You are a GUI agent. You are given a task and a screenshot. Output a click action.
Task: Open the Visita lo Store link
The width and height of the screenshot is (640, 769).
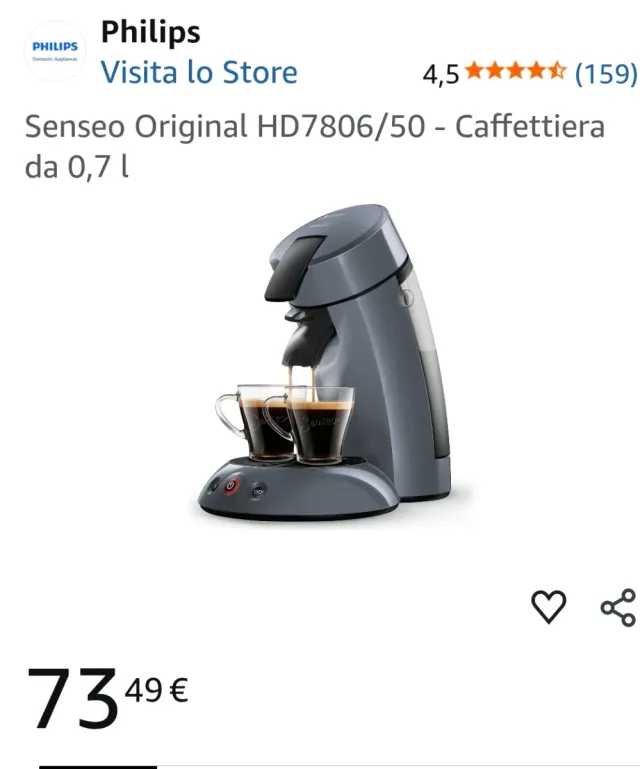pos(199,73)
